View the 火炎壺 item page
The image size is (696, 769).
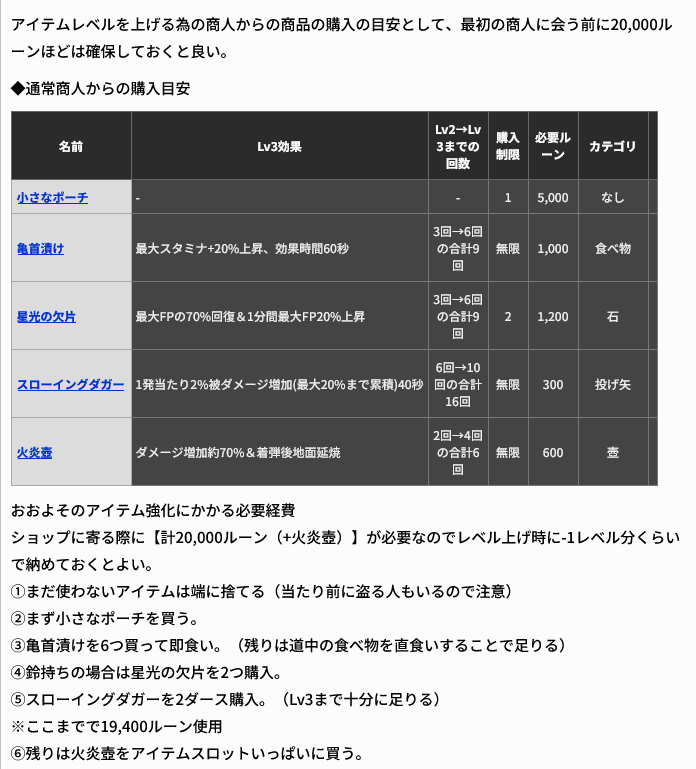point(35,453)
